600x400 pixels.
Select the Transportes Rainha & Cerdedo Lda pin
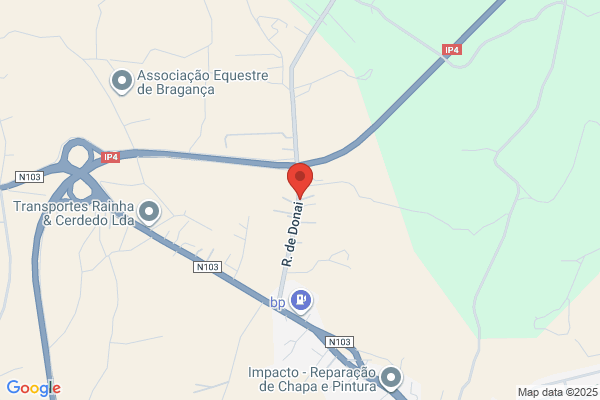149,213
